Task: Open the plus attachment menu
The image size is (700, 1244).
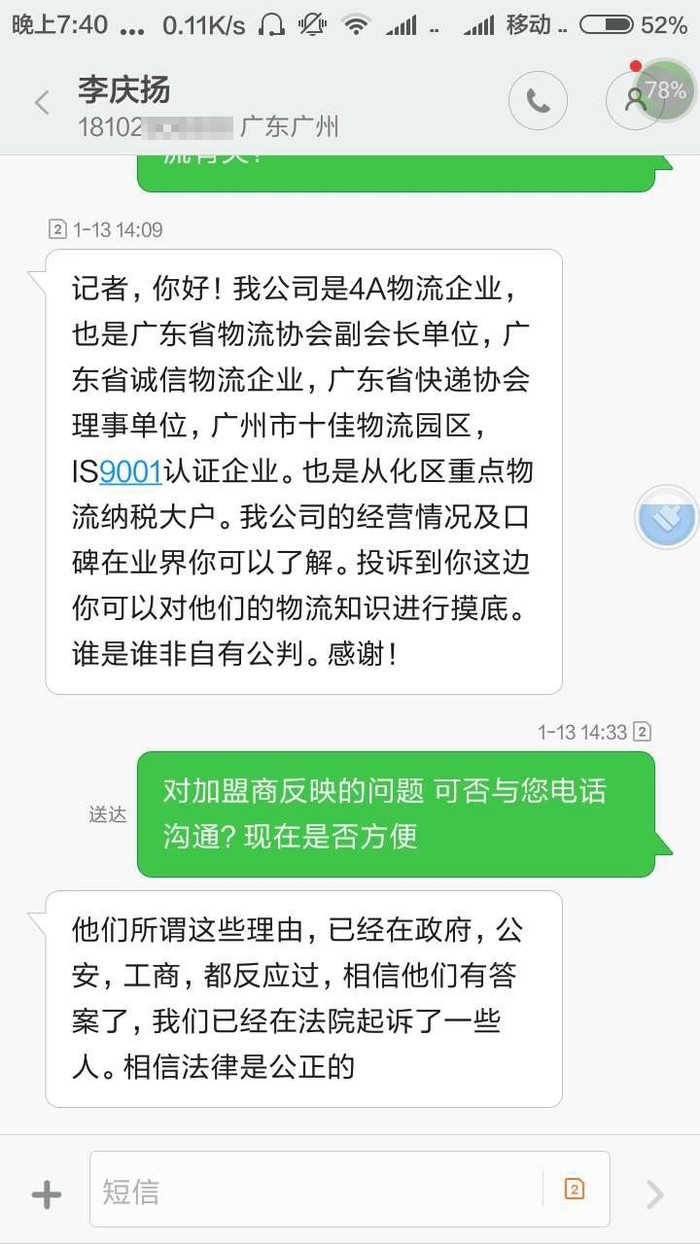Action: (x=46, y=1192)
